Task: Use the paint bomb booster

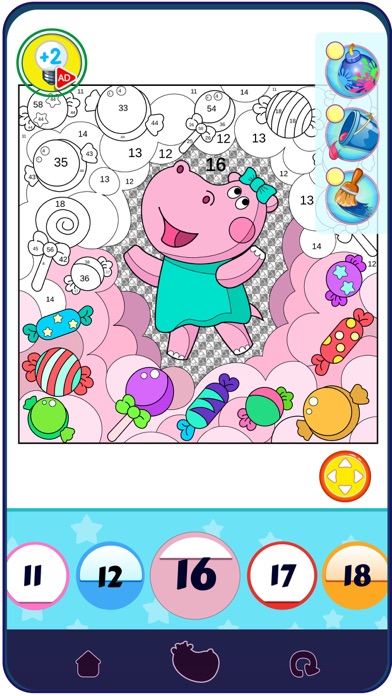Action: [x=352, y=71]
